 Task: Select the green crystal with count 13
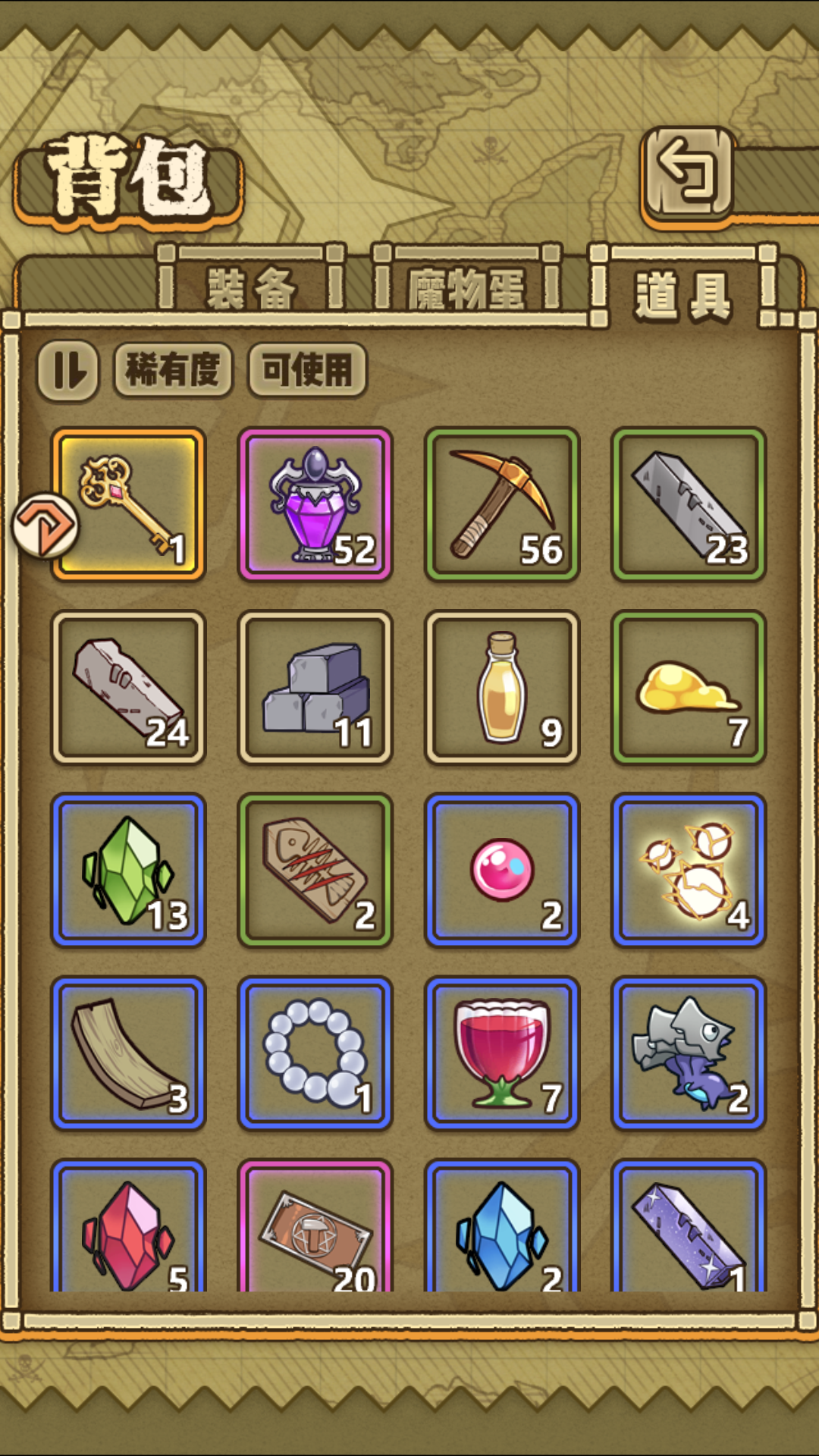pos(129,871)
